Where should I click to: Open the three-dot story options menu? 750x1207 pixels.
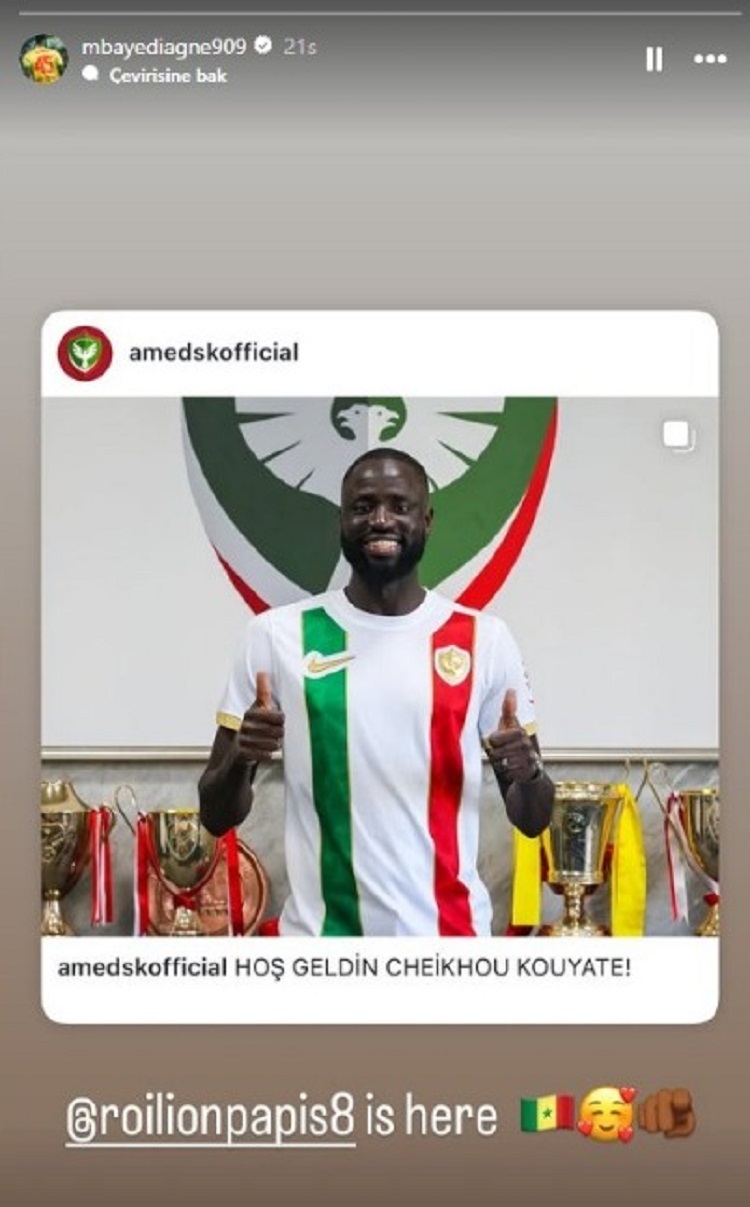click(x=710, y=59)
